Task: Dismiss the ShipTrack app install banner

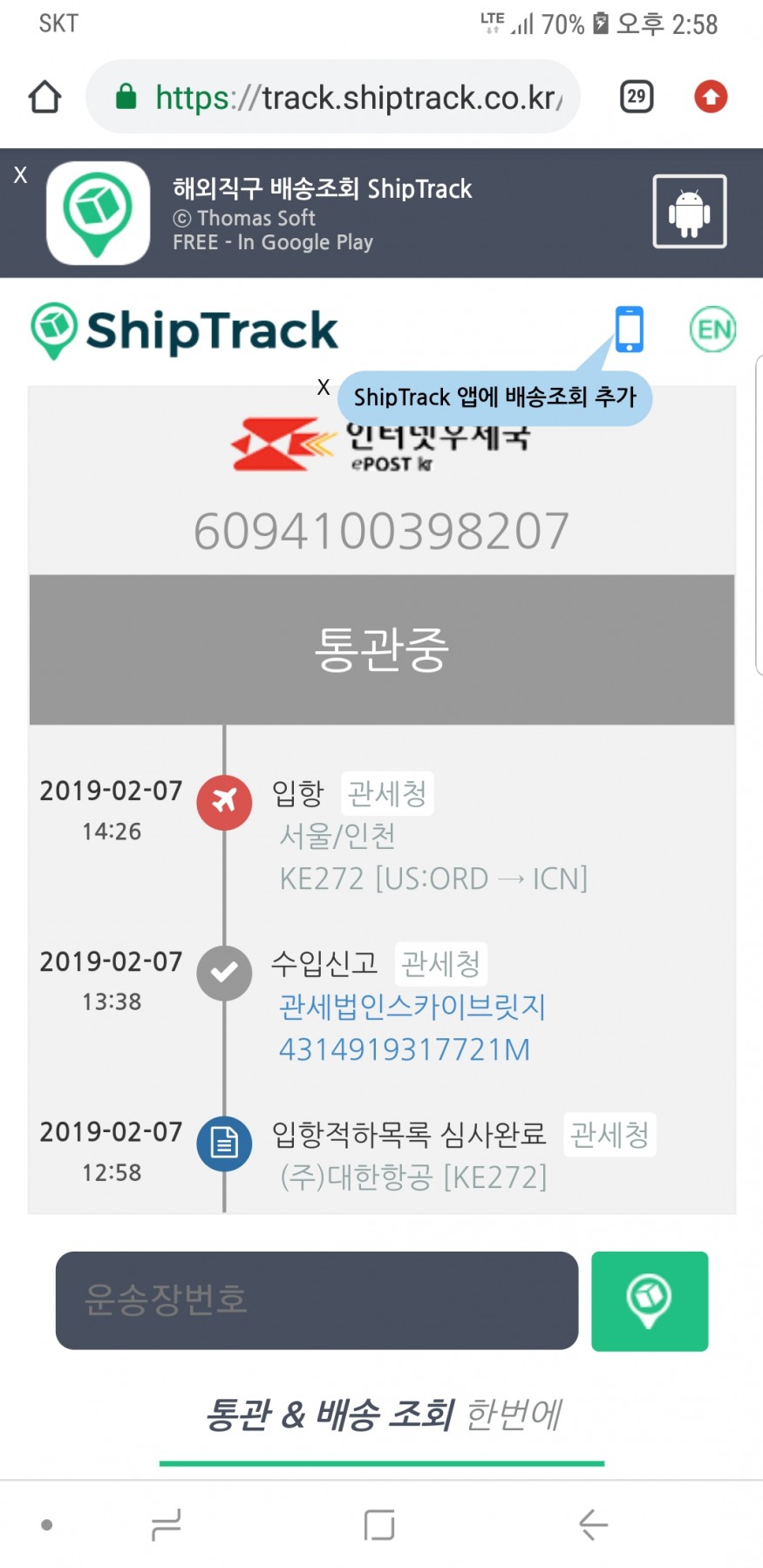Action: click(20, 175)
